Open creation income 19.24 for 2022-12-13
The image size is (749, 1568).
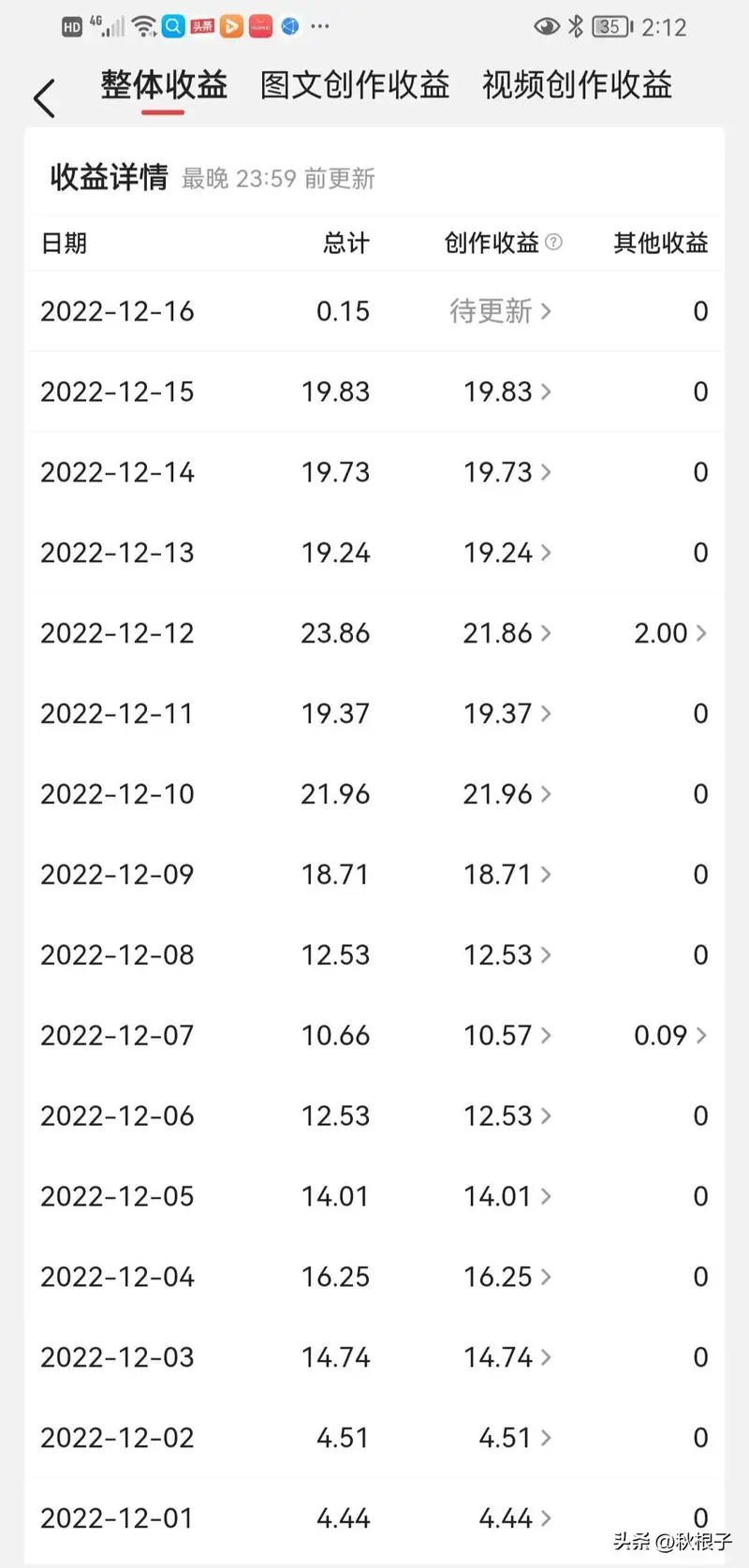507,553
